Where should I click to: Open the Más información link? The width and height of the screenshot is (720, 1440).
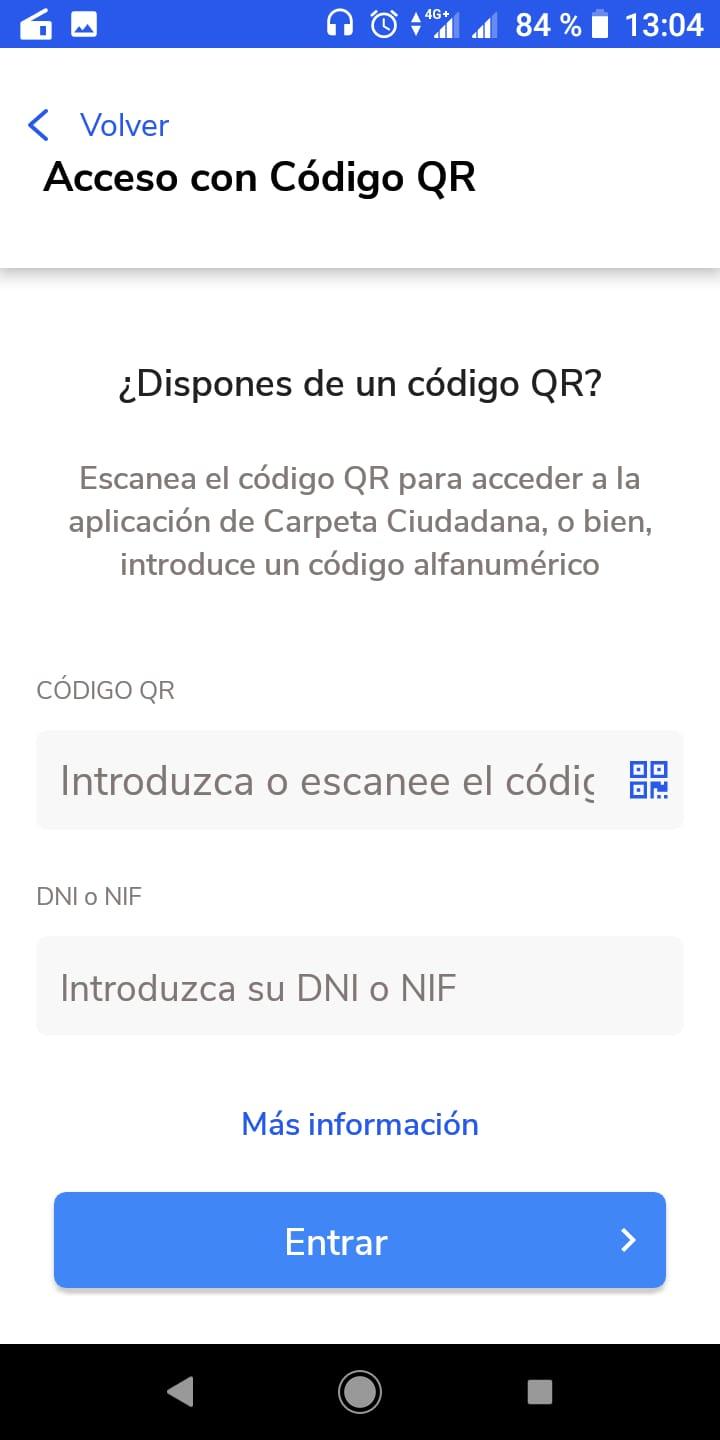(x=360, y=1124)
